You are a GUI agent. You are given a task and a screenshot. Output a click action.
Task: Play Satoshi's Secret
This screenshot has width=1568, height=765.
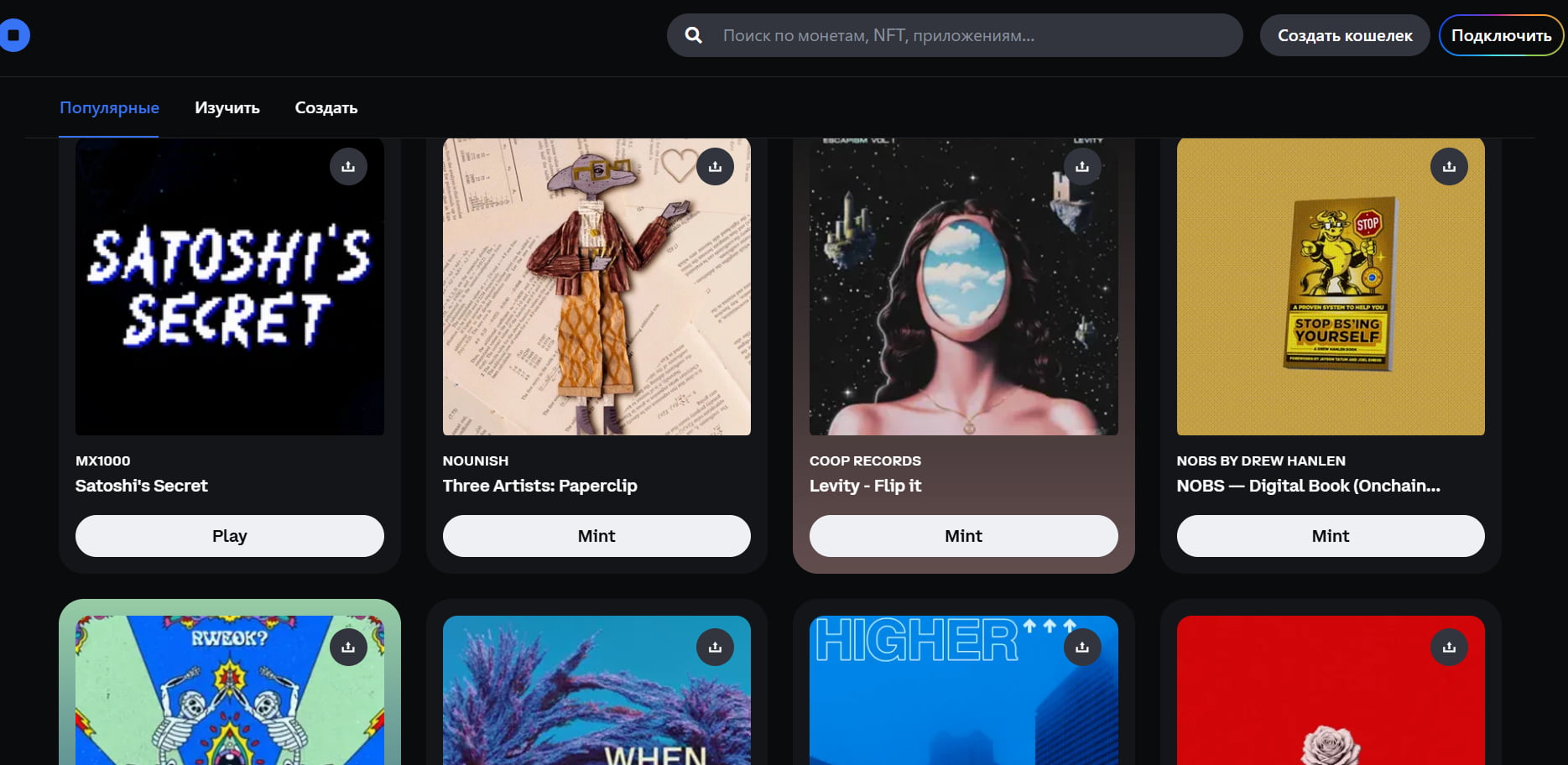click(x=229, y=536)
